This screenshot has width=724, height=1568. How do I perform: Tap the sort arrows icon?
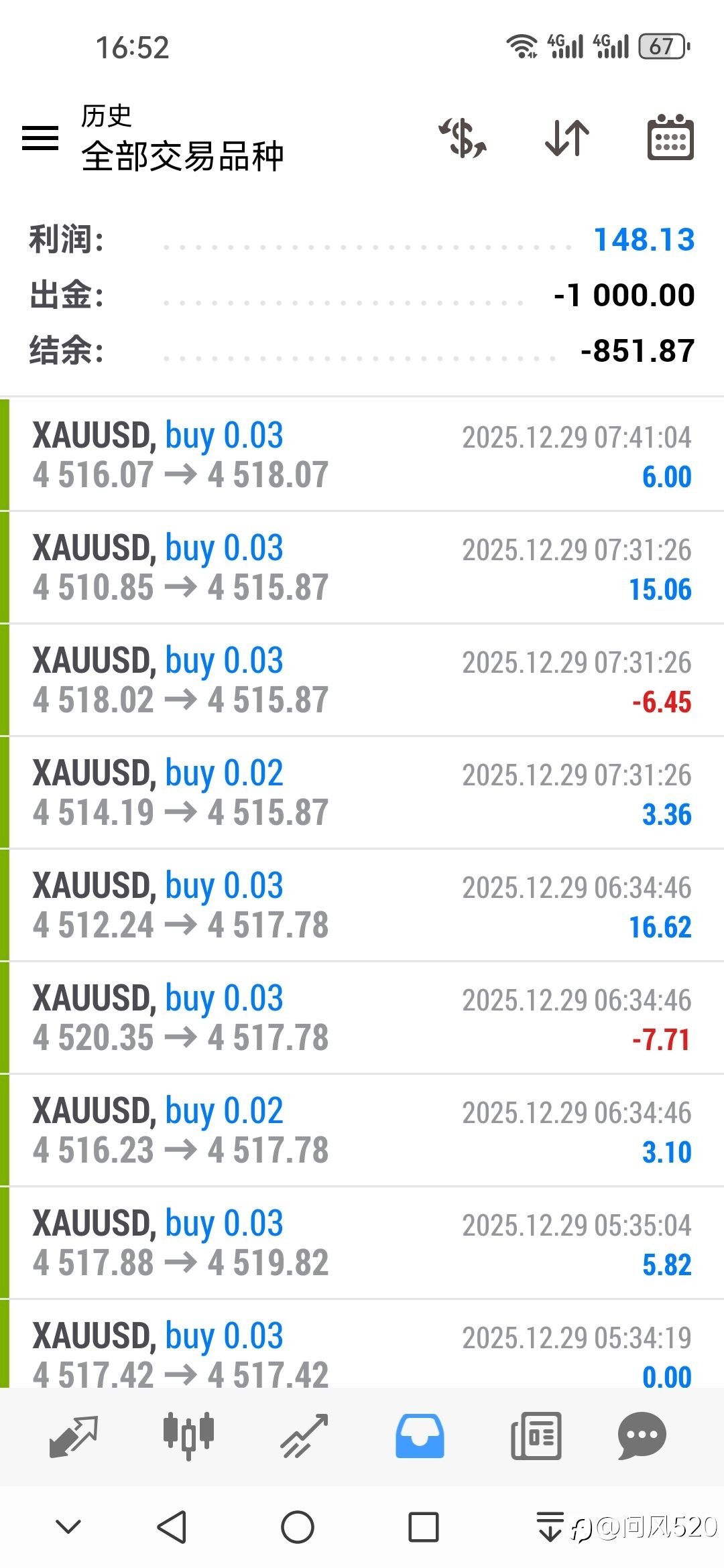567,138
